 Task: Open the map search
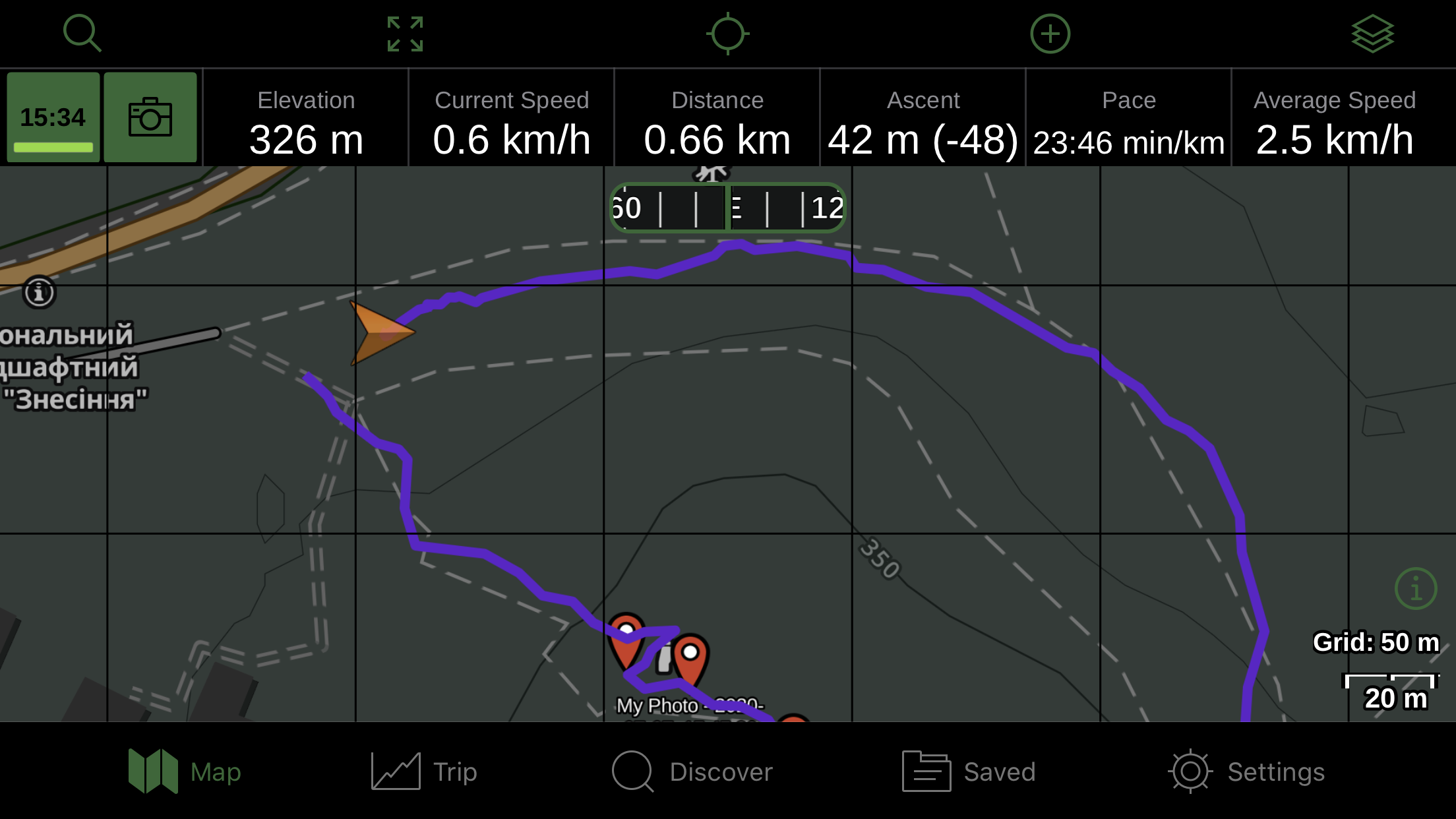coord(82,34)
